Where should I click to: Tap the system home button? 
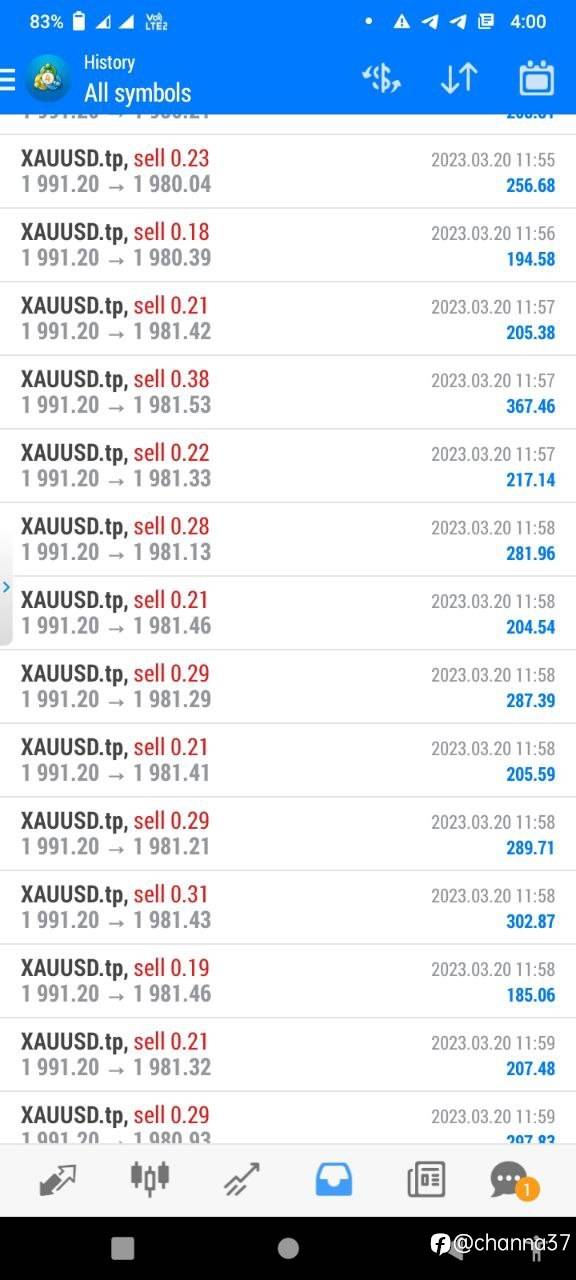(288, 1247)
